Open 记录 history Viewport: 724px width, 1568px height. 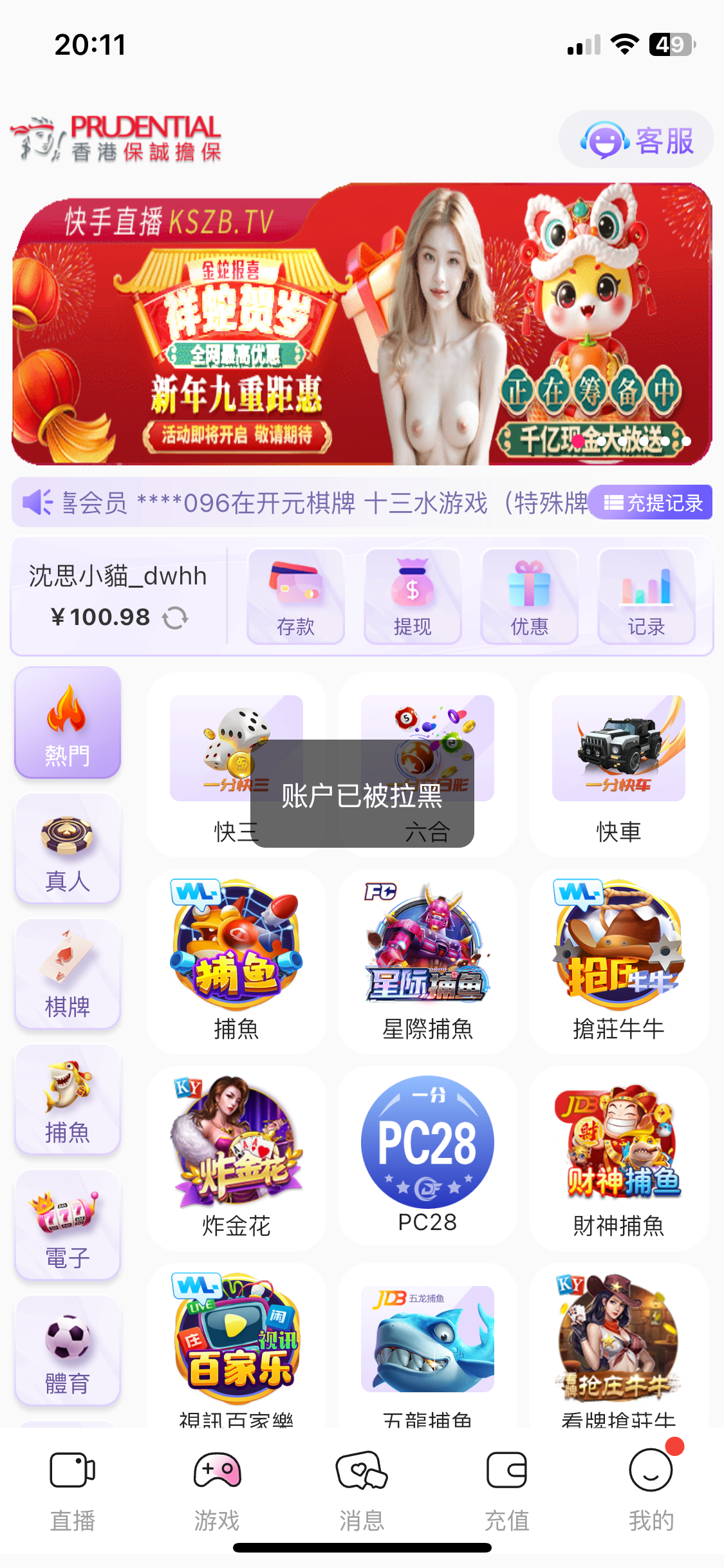[646, 596]
